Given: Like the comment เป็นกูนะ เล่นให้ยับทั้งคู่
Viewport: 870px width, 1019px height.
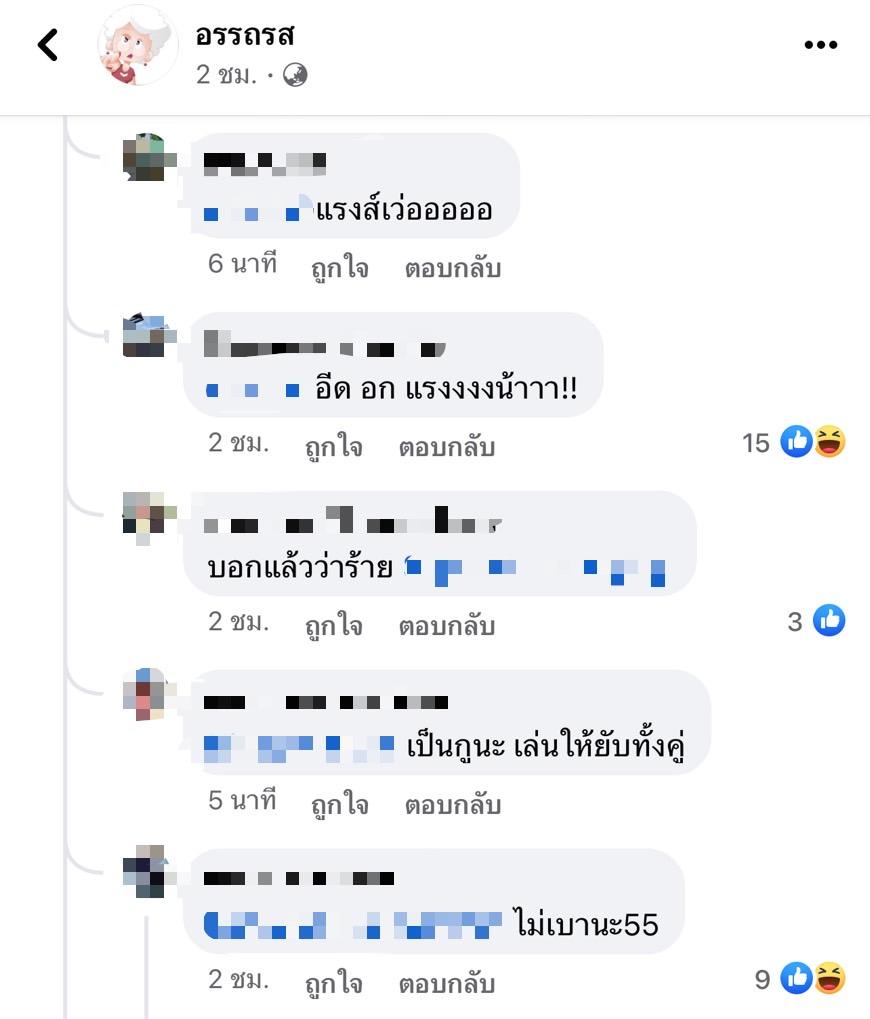Looking at the screenshot, I should [x=339, y=805].
